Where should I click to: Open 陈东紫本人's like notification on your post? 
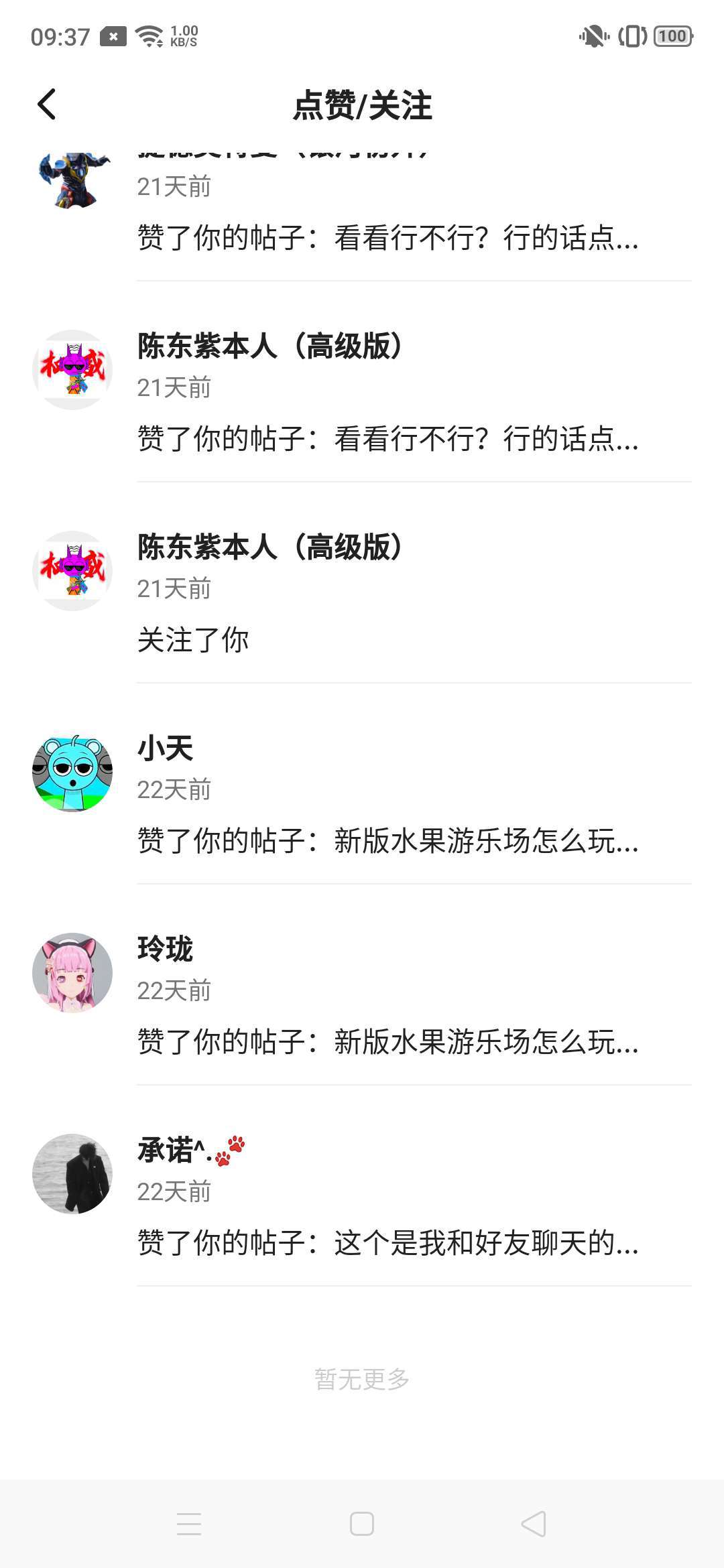pyautogui.click(x=387, y=439)
